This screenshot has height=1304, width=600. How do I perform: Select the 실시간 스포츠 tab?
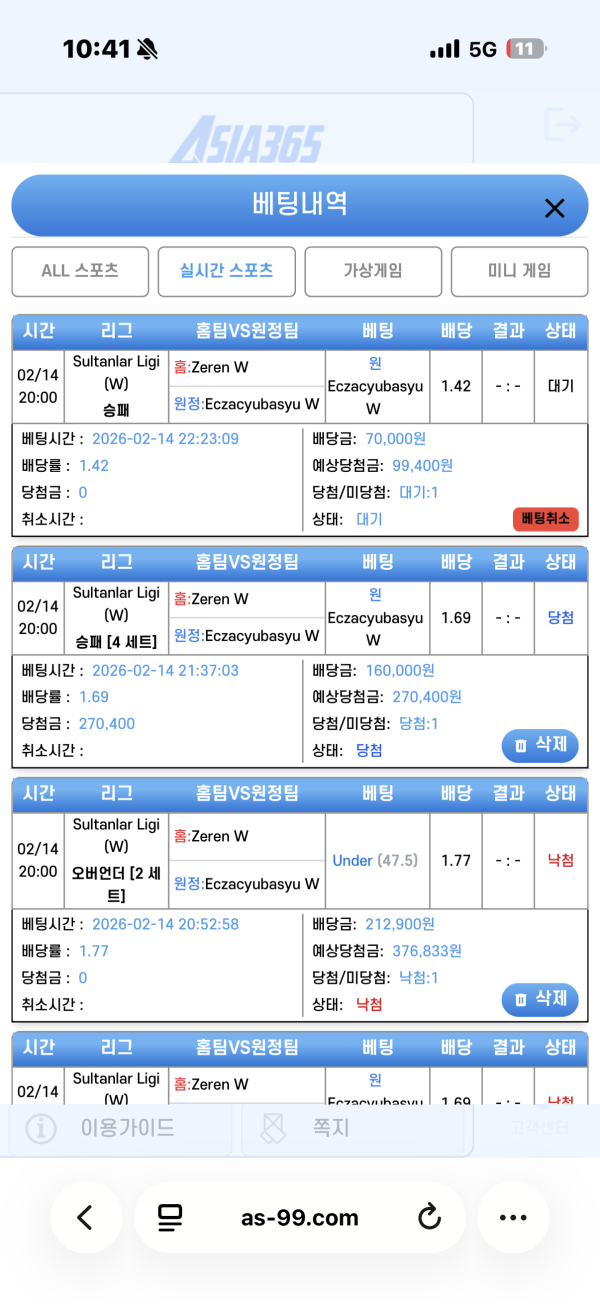tap(226, 271)
